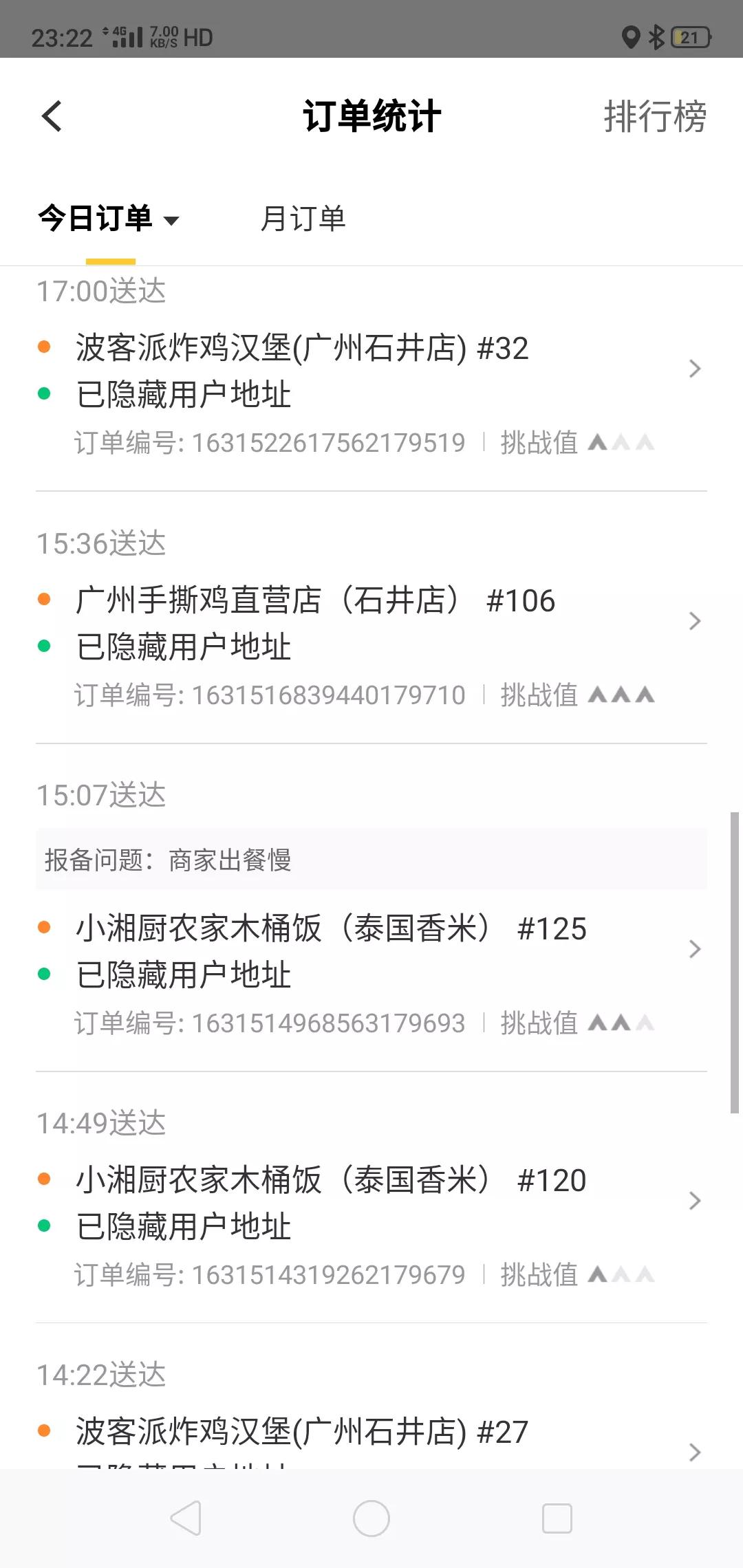Open the 排行榜 ranking page

point(654,117)
